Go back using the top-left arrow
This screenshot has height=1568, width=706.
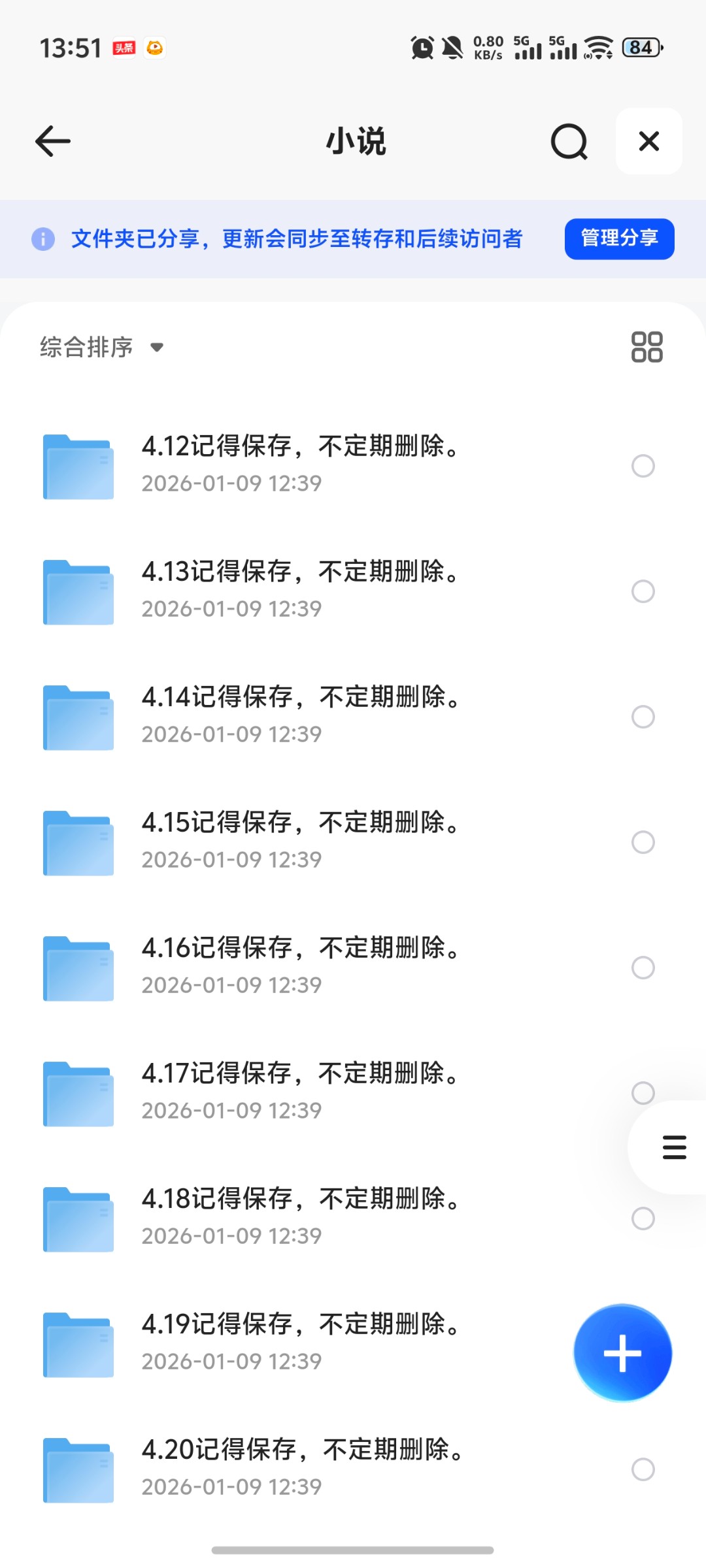53,141
